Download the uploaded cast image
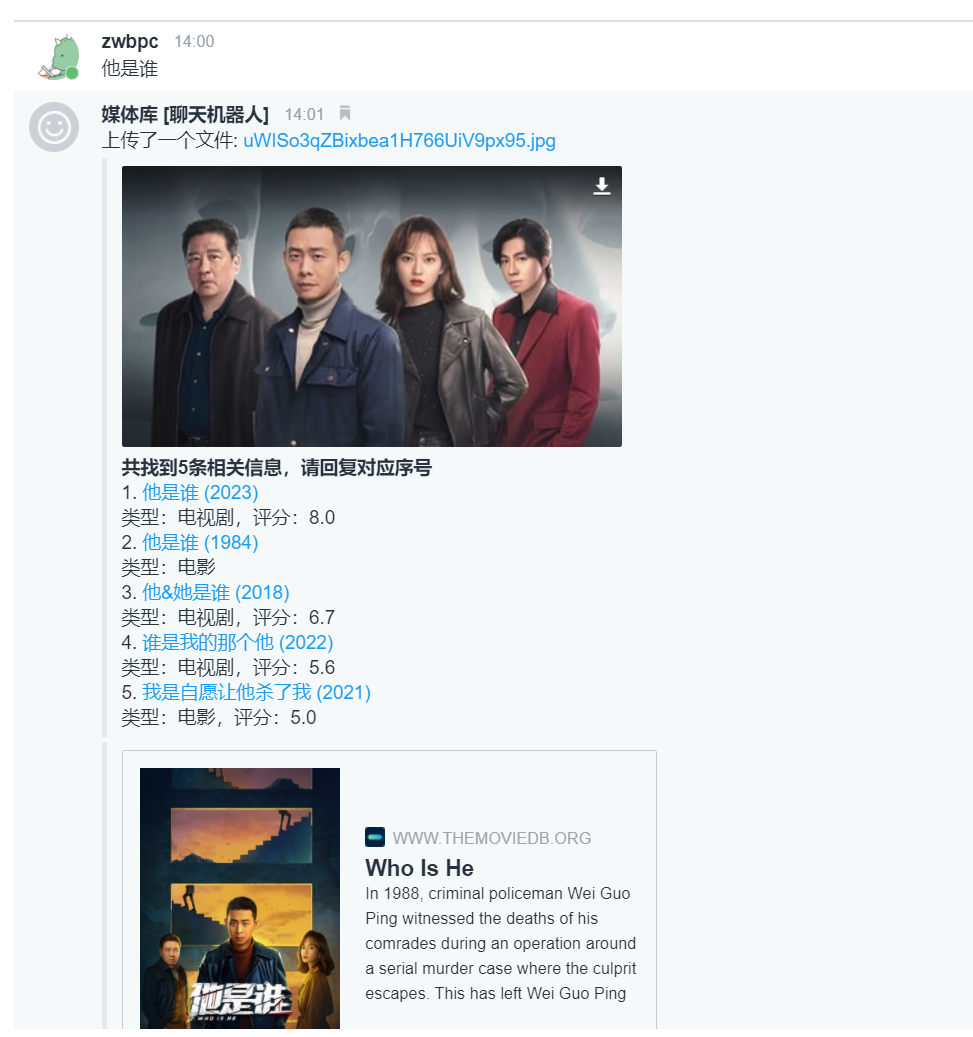 coord(601,187)
